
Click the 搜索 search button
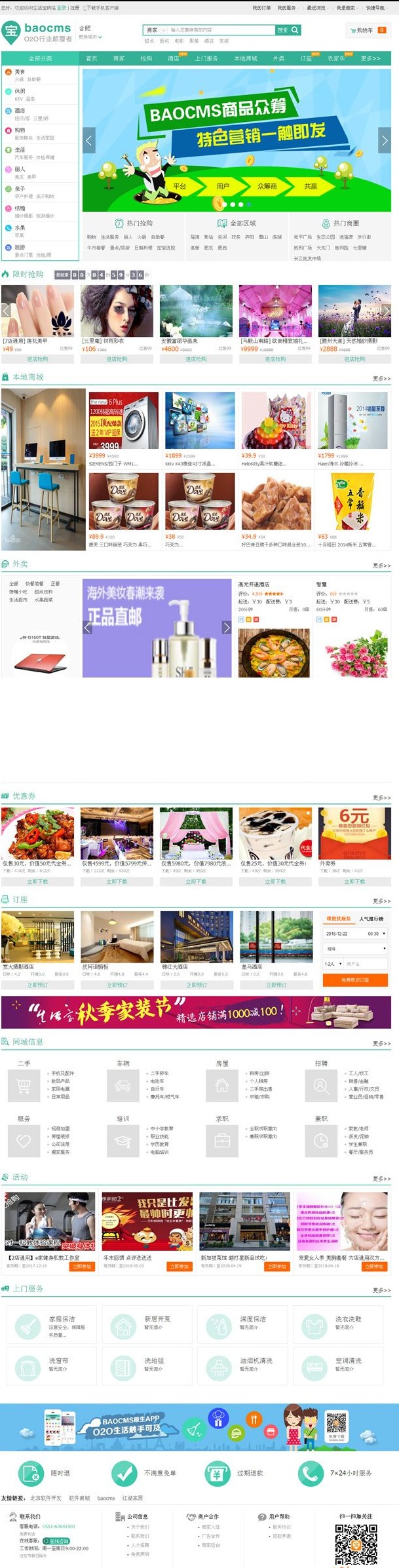tap(288, 30)
